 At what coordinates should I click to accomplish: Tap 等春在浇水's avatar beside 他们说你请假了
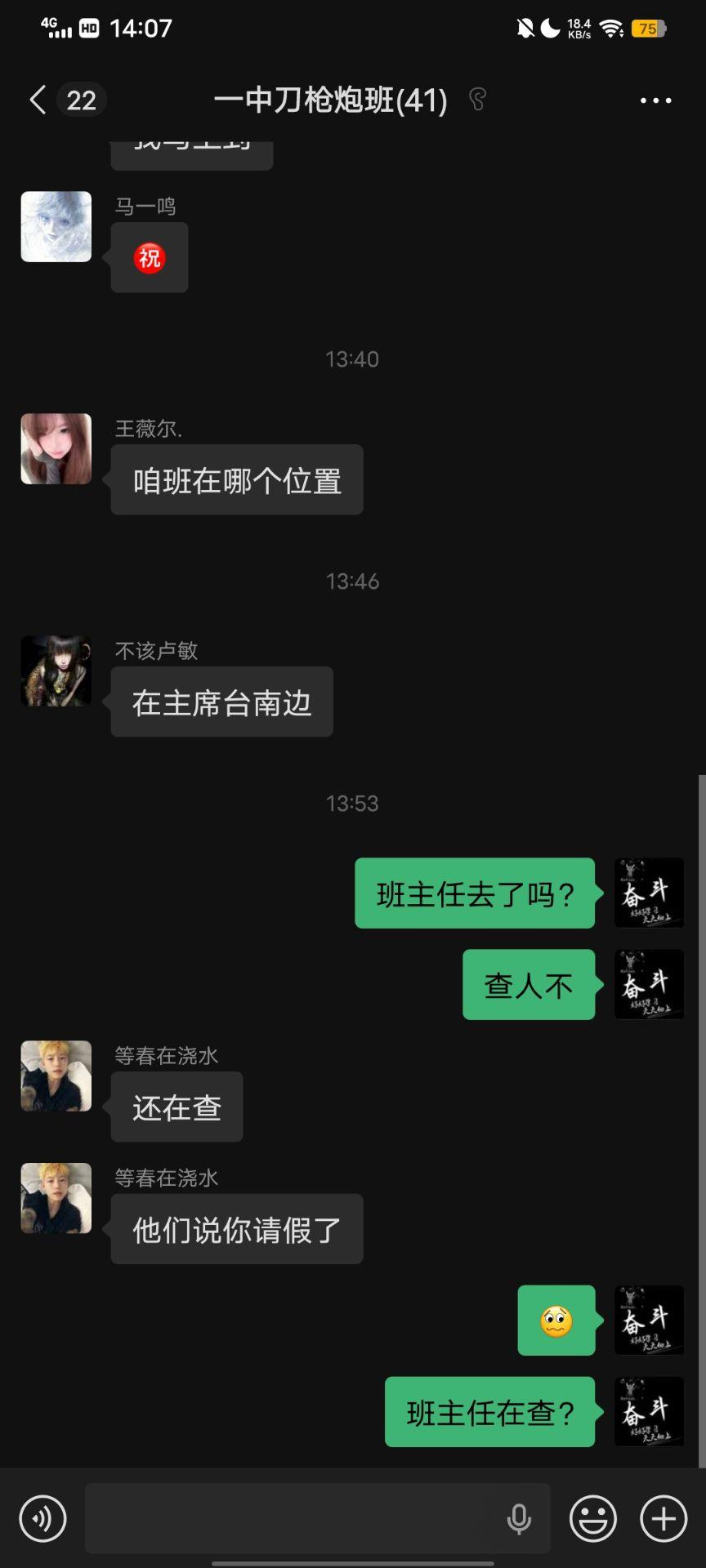56,1198
